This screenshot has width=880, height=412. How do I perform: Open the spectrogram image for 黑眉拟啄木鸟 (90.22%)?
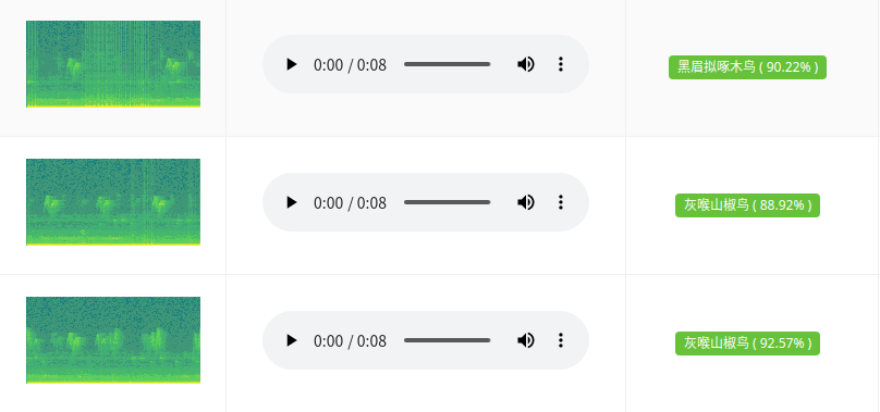pos(113,64)
